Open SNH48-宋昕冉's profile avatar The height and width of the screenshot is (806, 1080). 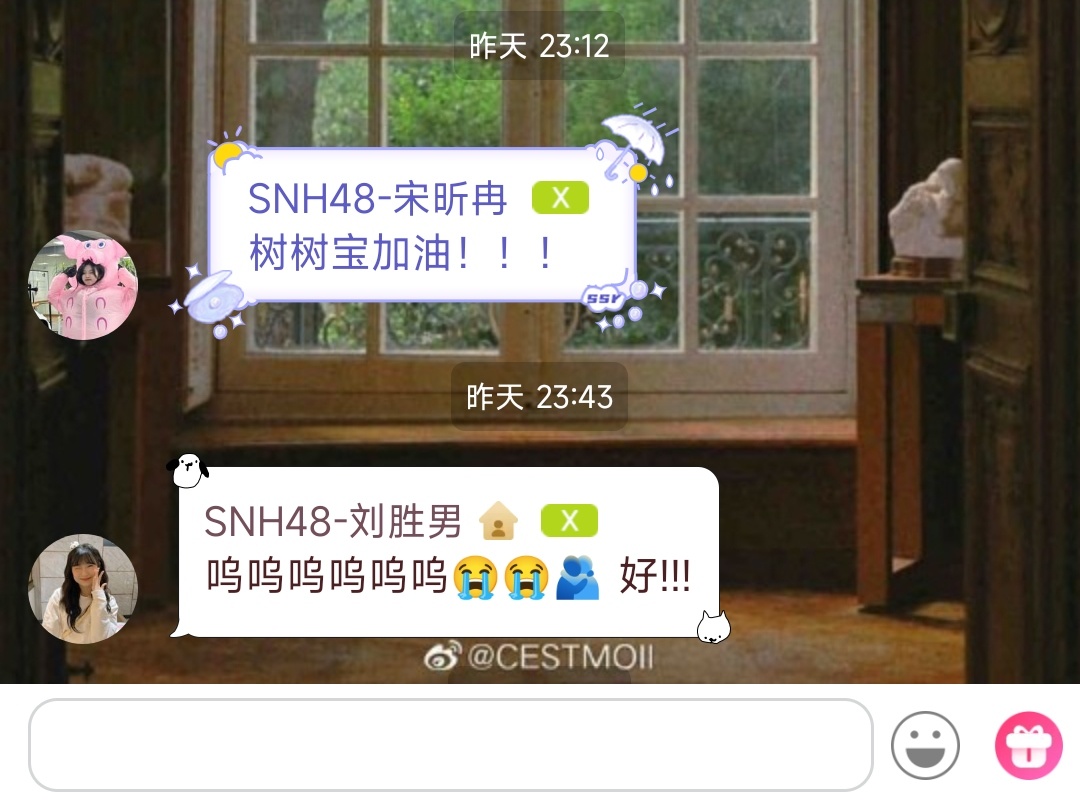pyautogui.click(x=82, y=286)
